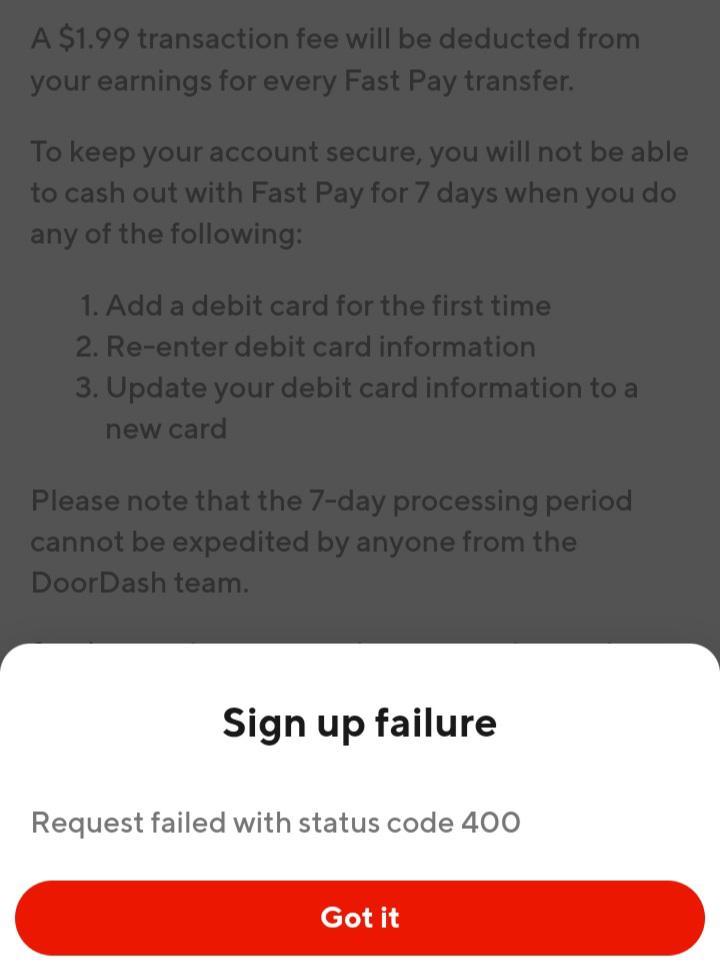Select the Got it button label text

pyautogui.click(x=360, y=917)
